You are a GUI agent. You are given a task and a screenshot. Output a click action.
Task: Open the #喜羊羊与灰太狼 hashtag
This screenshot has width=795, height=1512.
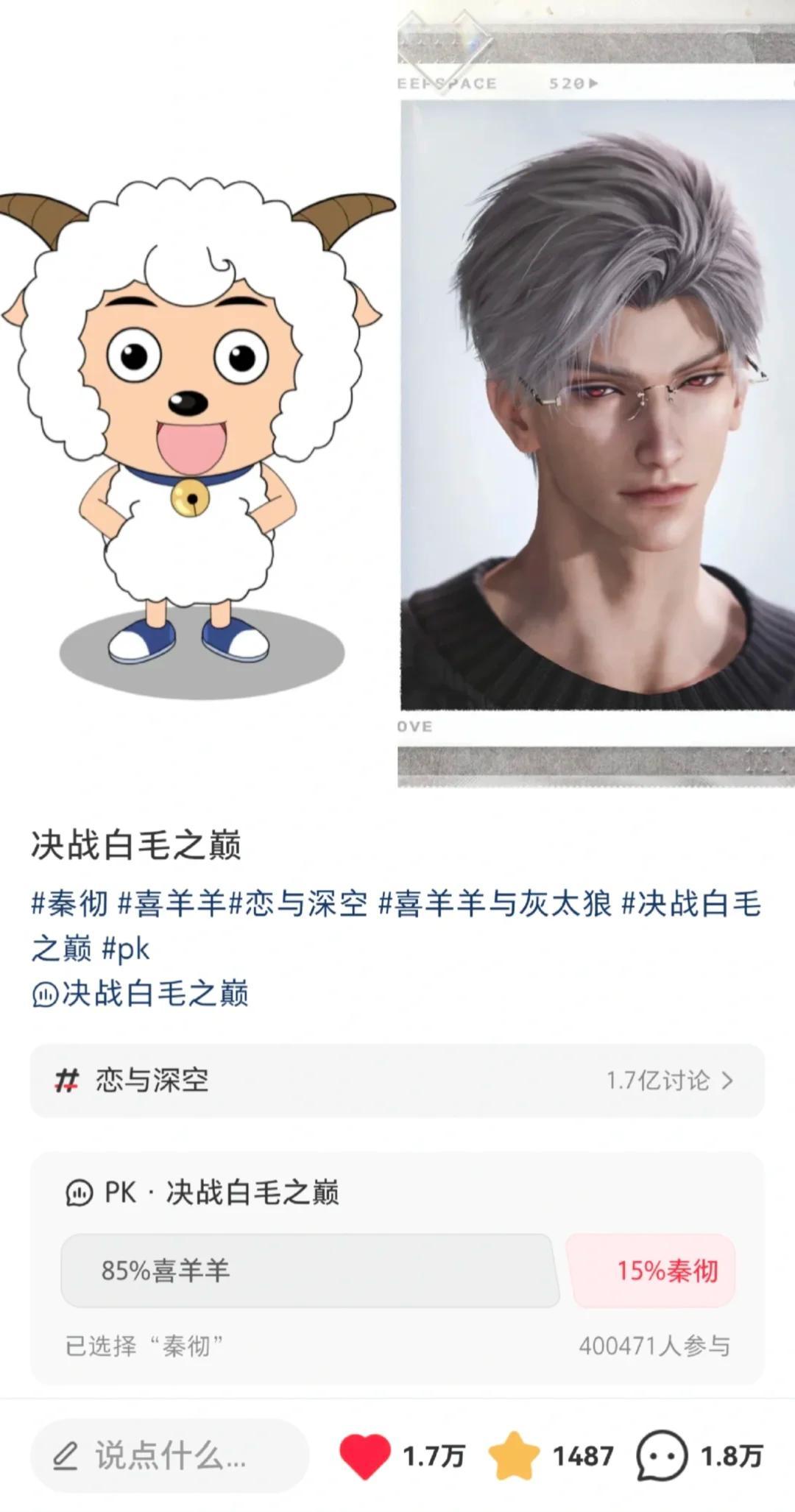click(495, 903)
